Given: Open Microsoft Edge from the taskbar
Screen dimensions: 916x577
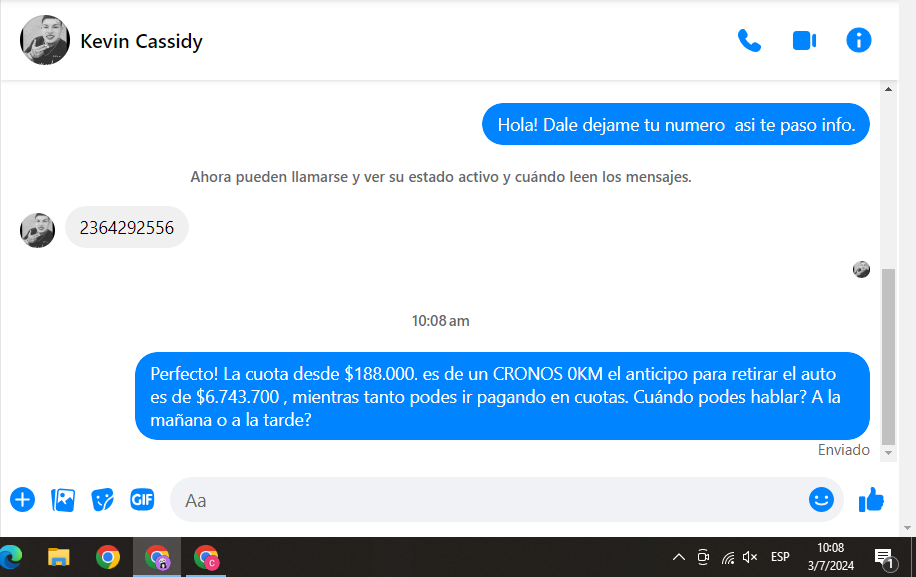Looking at the screenshot, I should click(12, 557).
